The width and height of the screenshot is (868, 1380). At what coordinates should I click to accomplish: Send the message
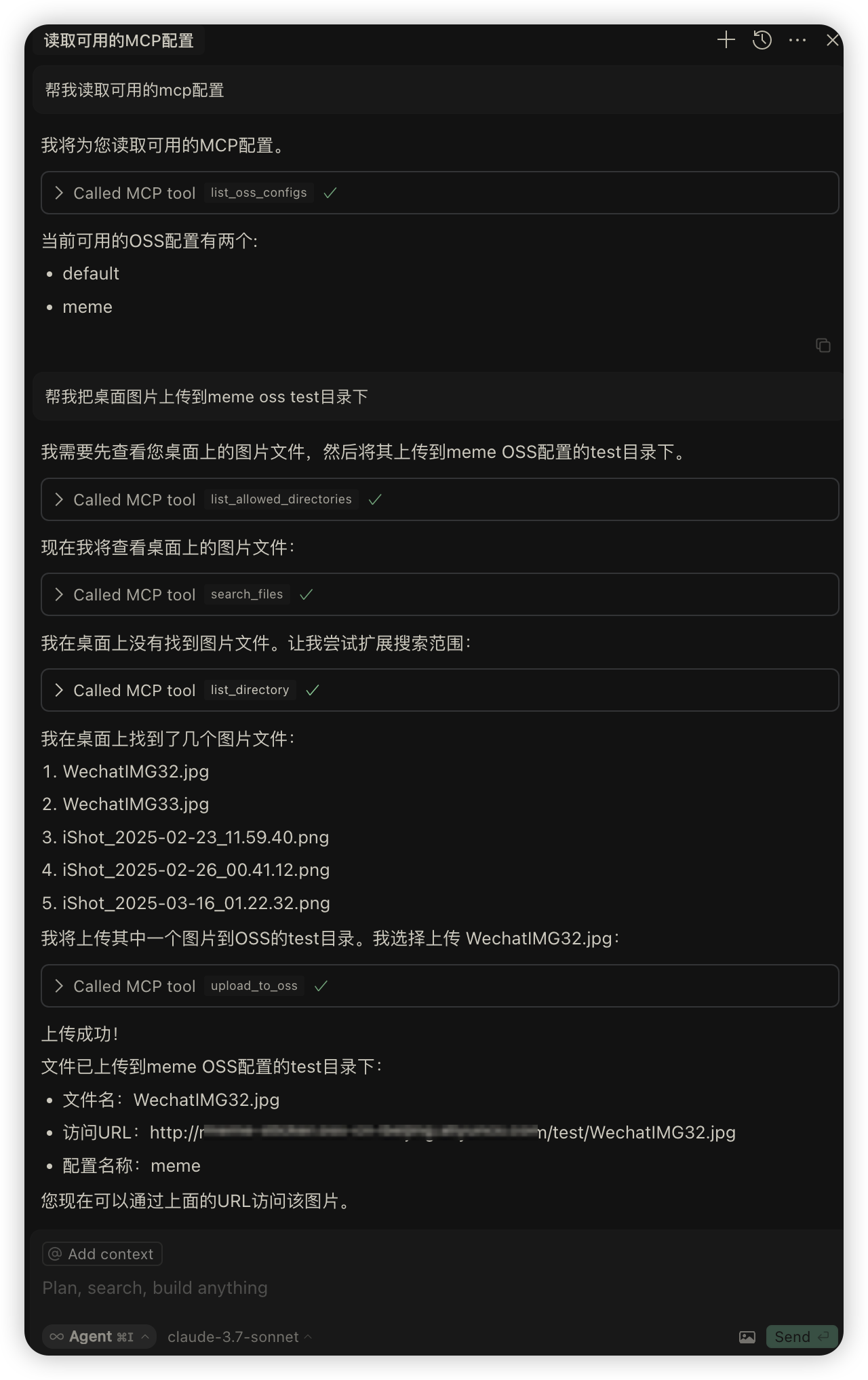tap(802, 1337)
